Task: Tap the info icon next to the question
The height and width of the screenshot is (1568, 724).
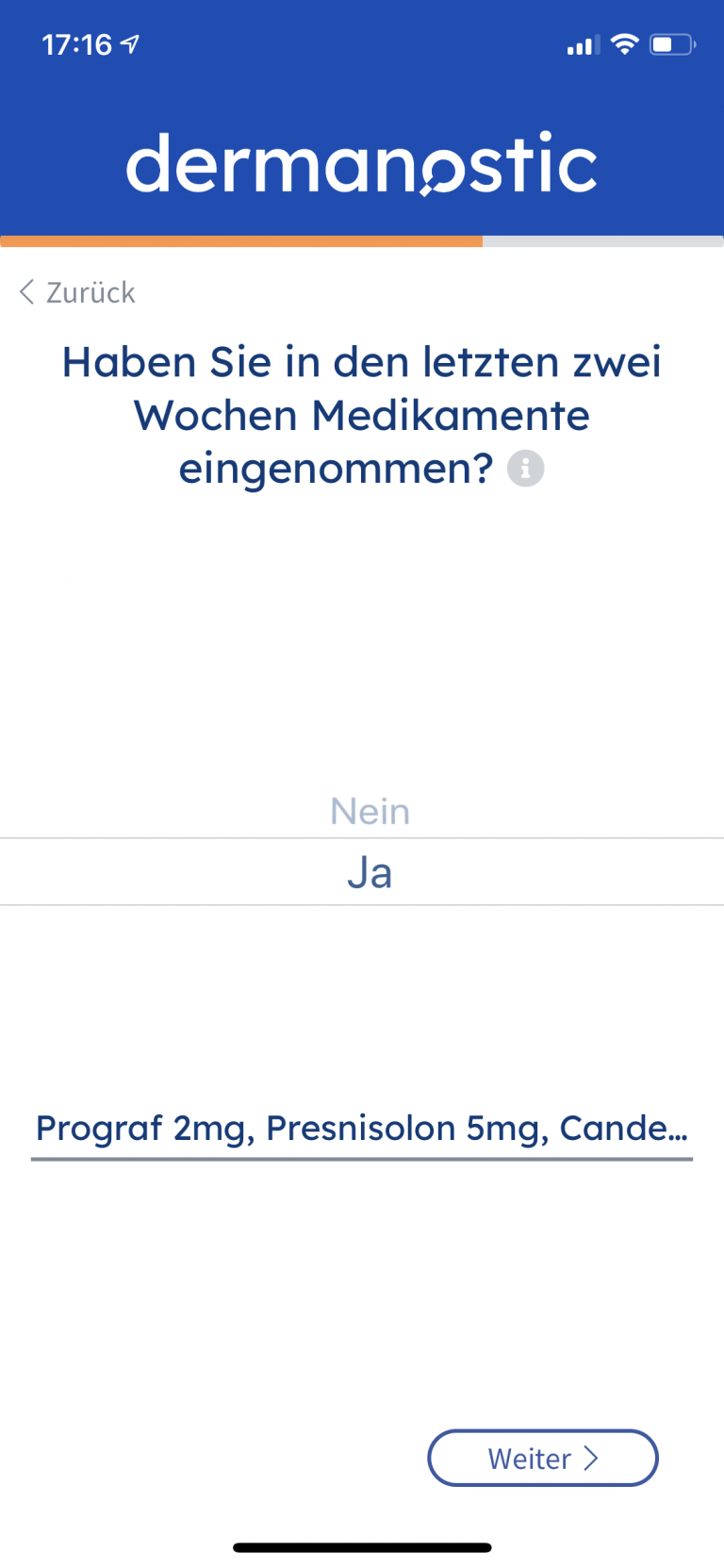Action: pos(526,469)
